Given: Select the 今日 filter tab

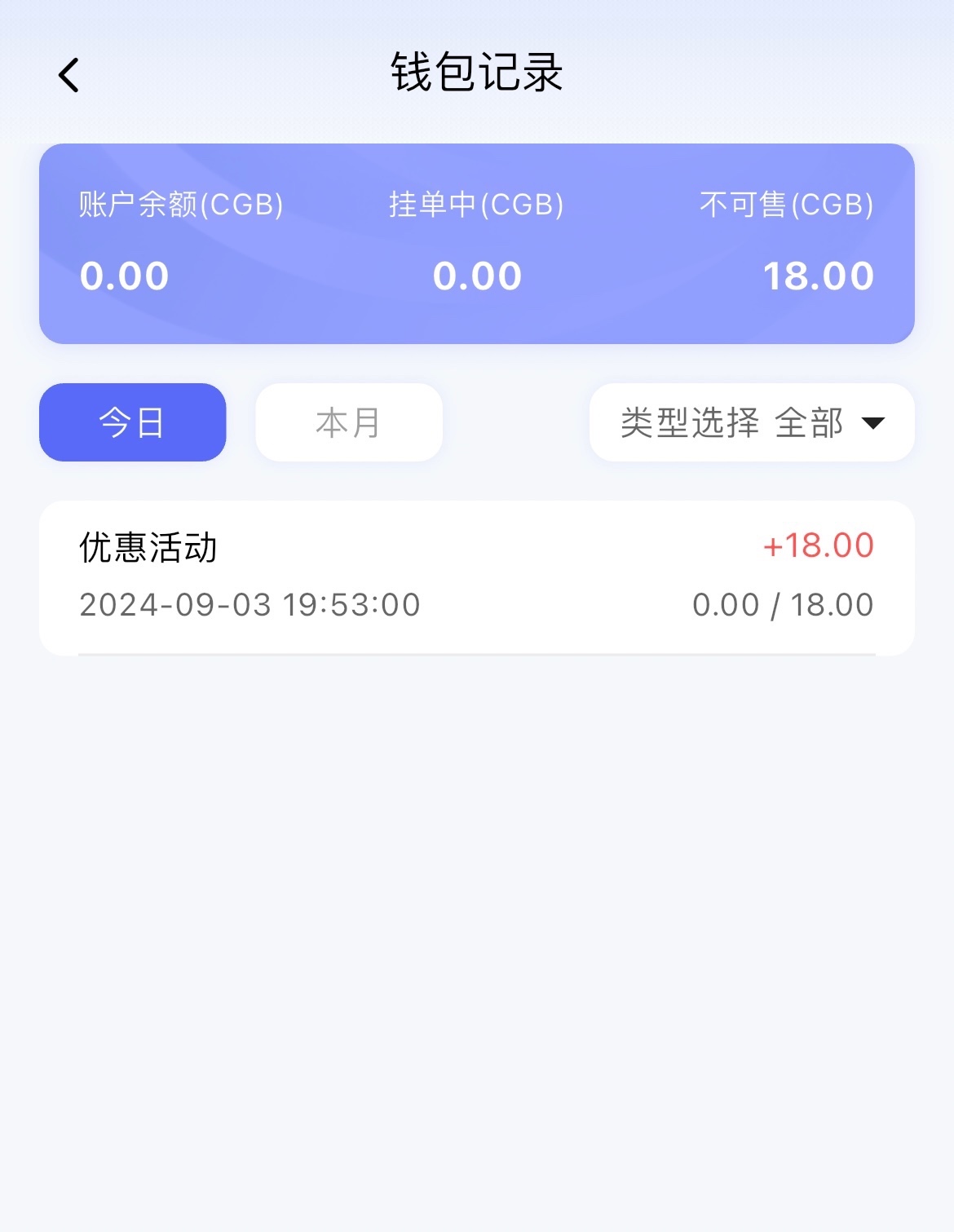Looking at the screenshot, I should point(132,422).
